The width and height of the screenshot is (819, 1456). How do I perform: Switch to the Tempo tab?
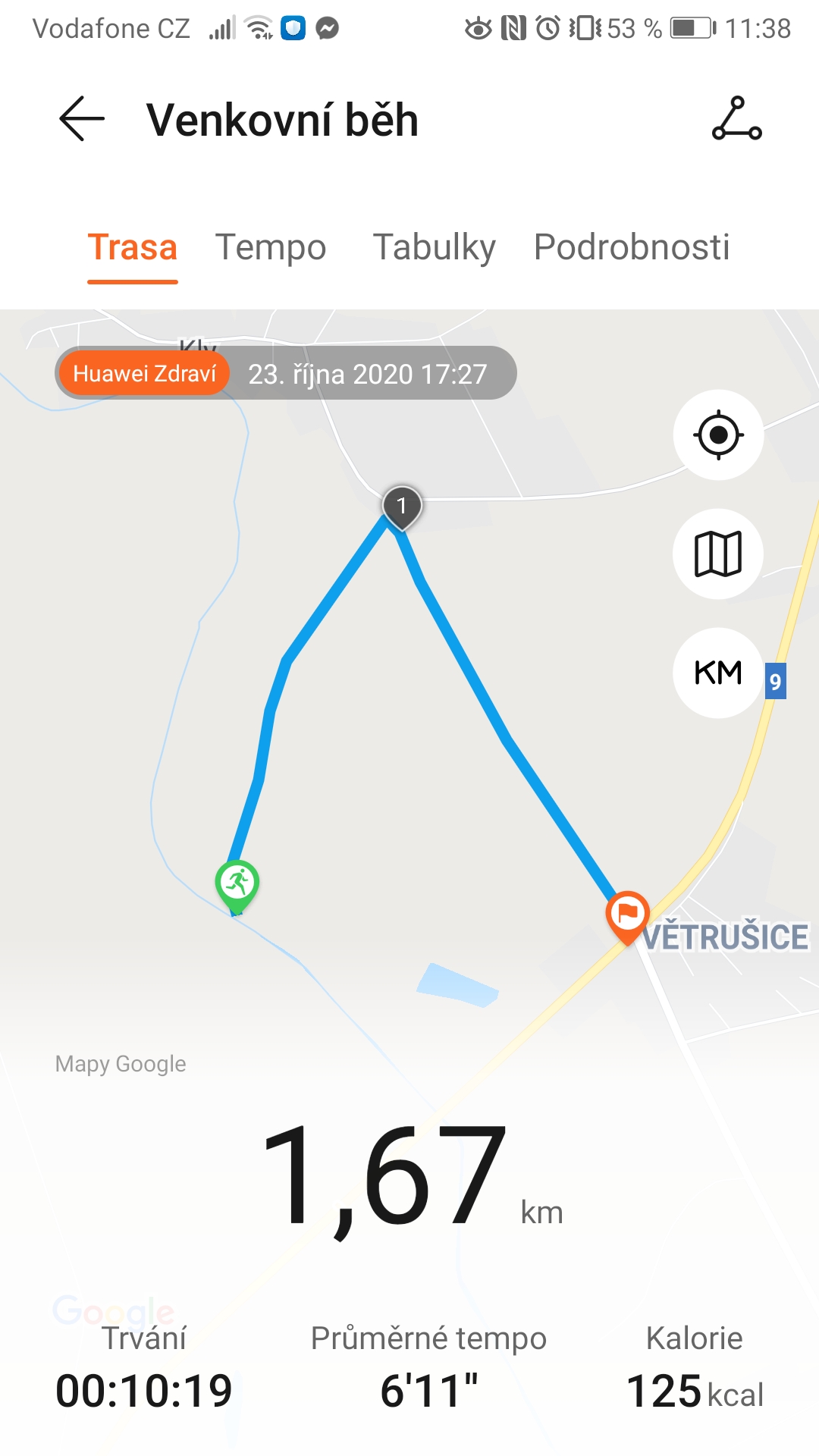coord(271,247)
